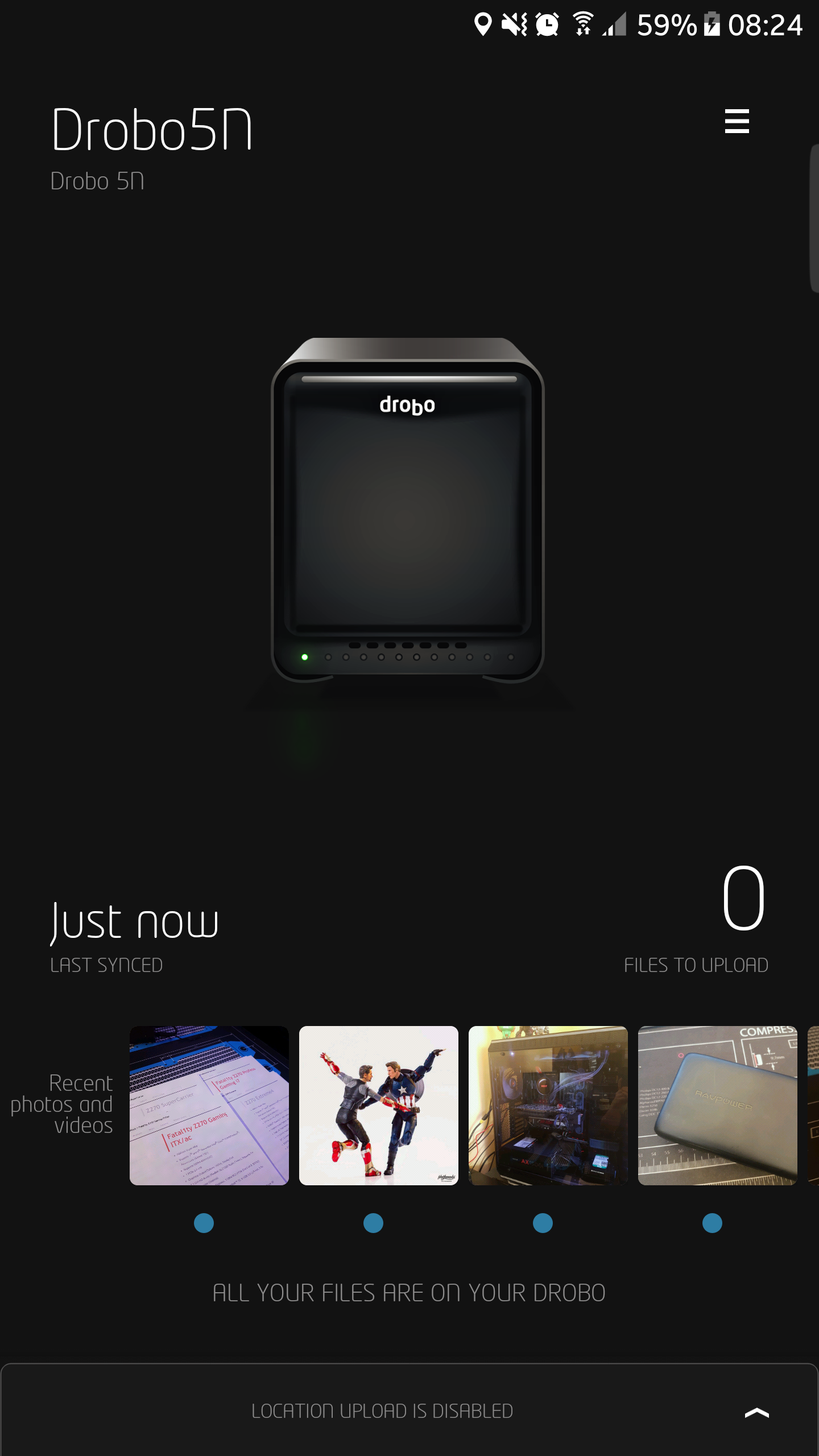Open the hamburger menu

pyautogui.click(x=737, y=121)
